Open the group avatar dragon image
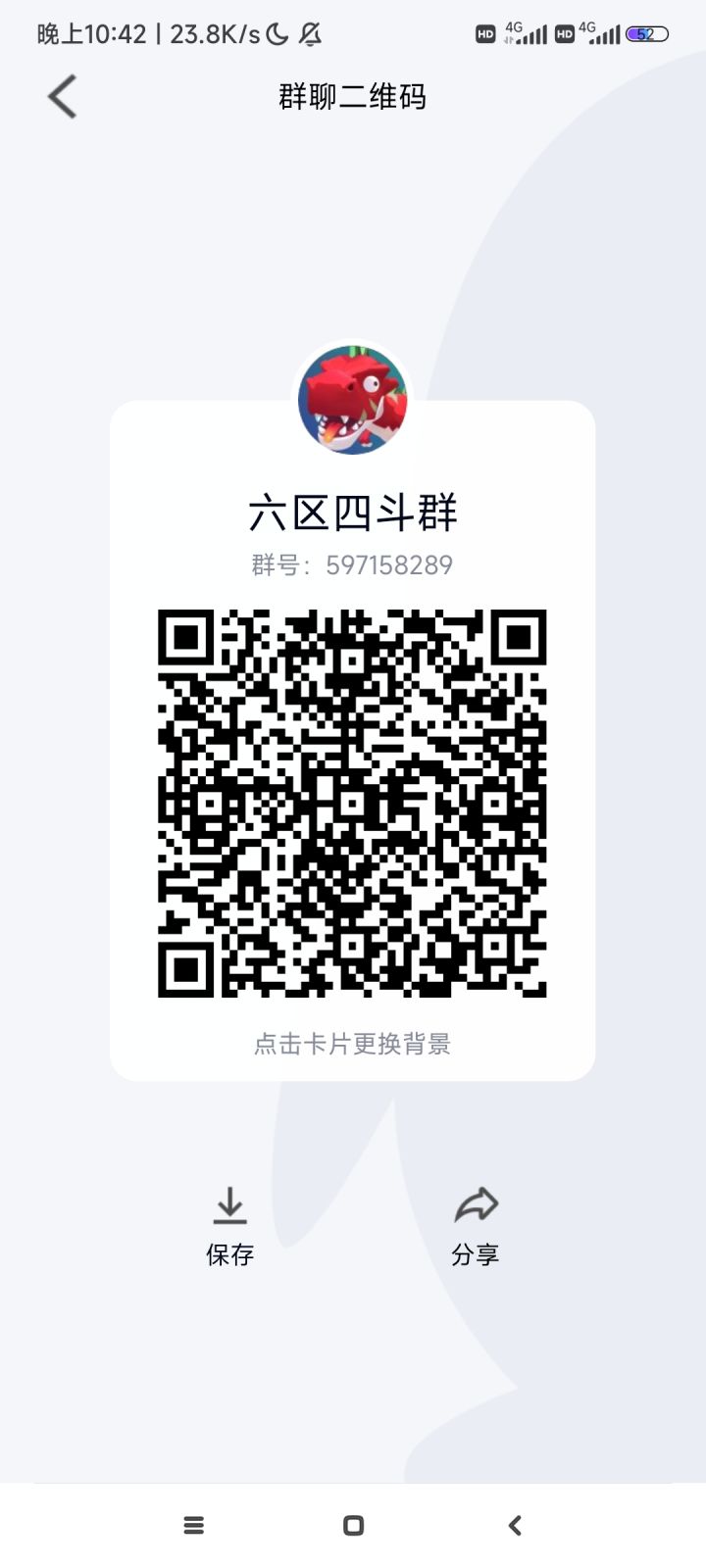706x1568 pixels. tap(353, 402)
